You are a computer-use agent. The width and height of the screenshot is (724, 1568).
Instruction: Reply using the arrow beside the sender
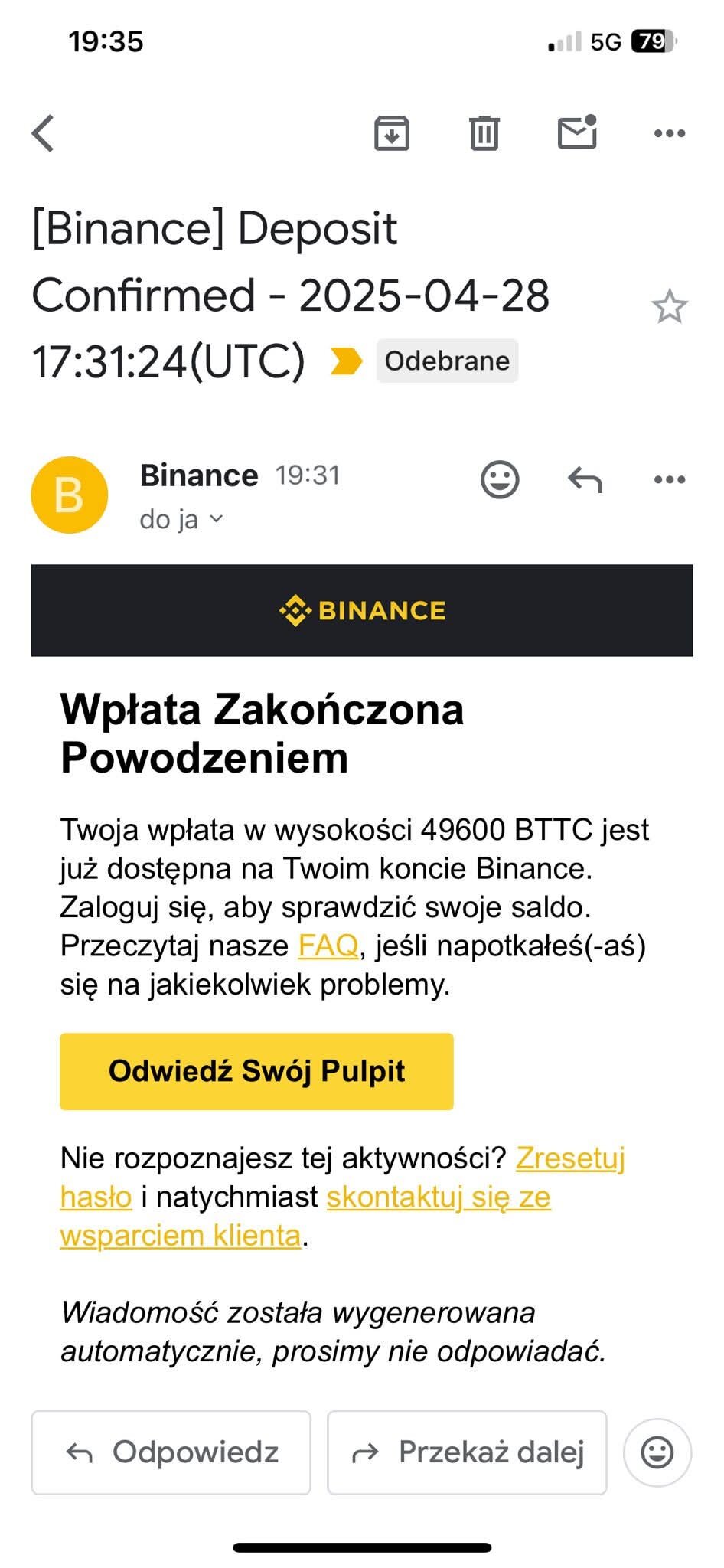pyautogui.click(x=585, y=480)
